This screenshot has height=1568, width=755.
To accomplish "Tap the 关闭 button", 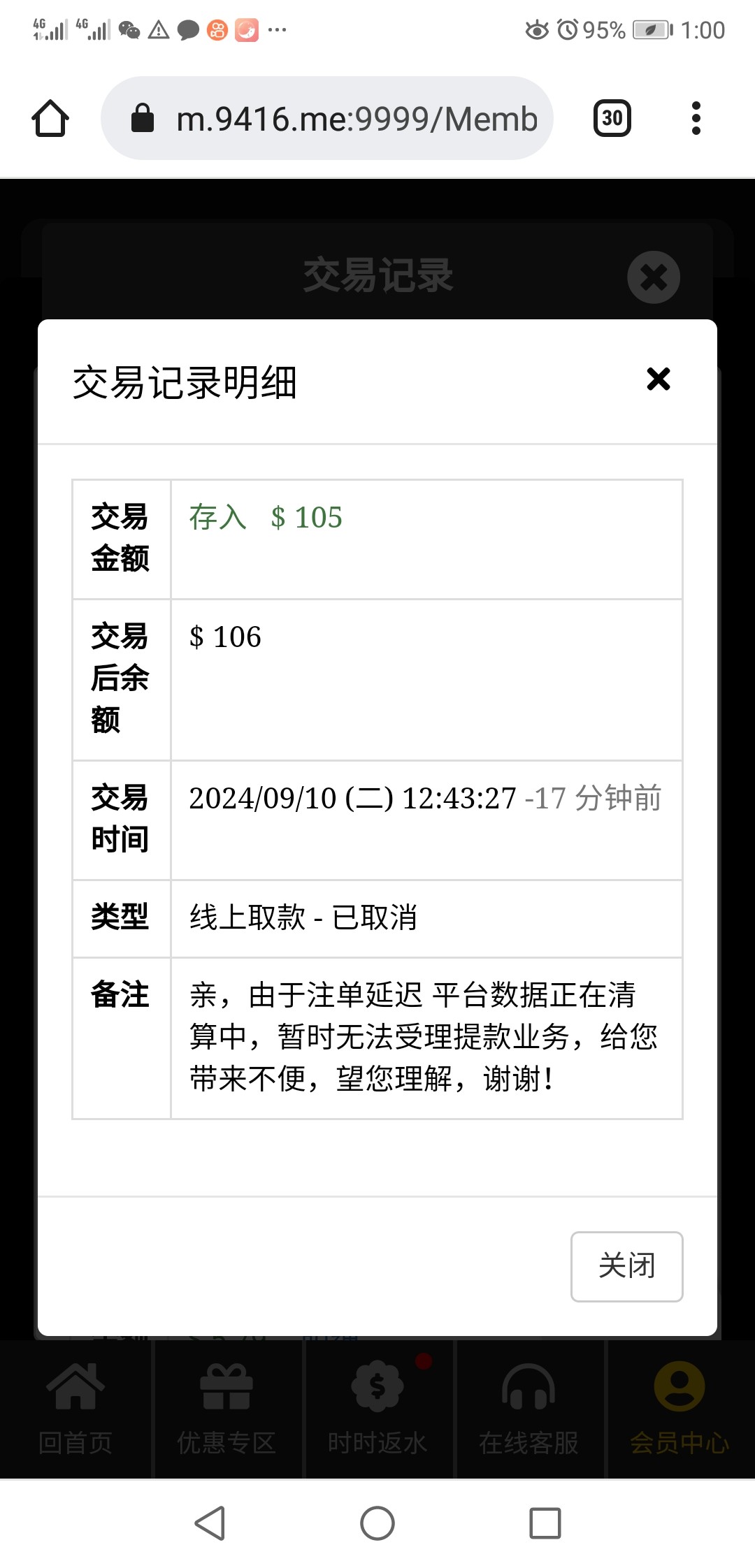I will [626, 1265].
